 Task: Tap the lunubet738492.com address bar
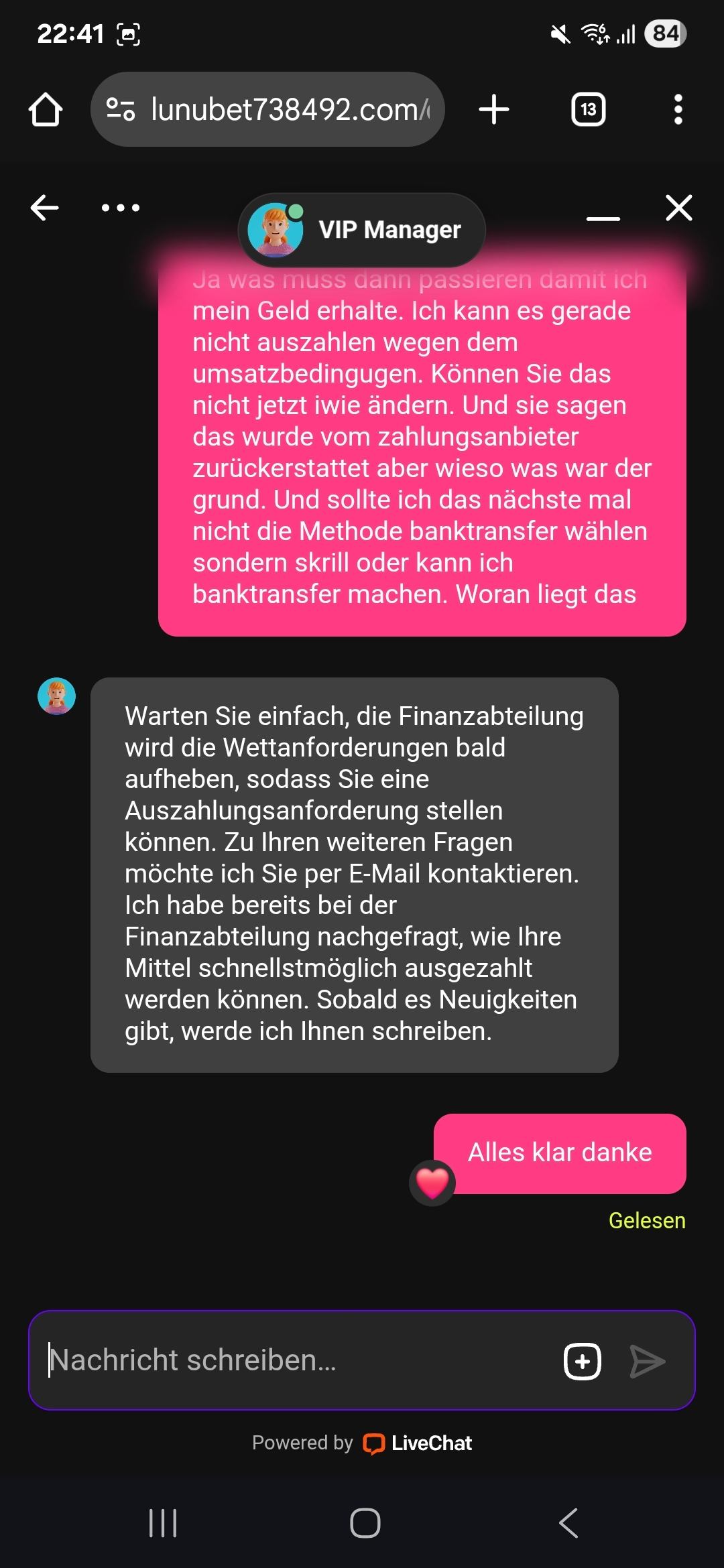(x=282, y=109)
